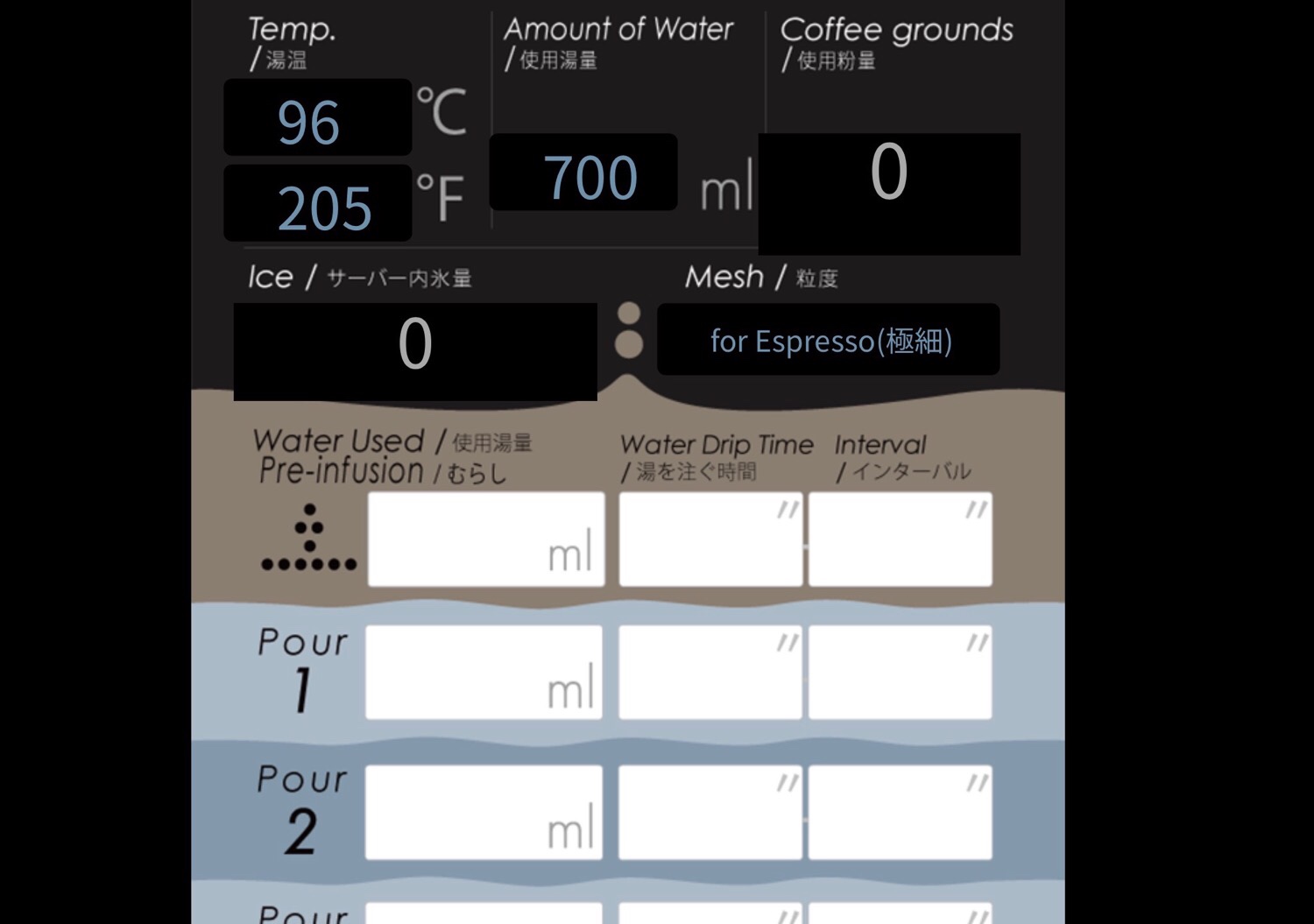Edit the Fahrenheit temperature value 205
The width and height of the screenshot is (1314, 924).
pos(317,204)
